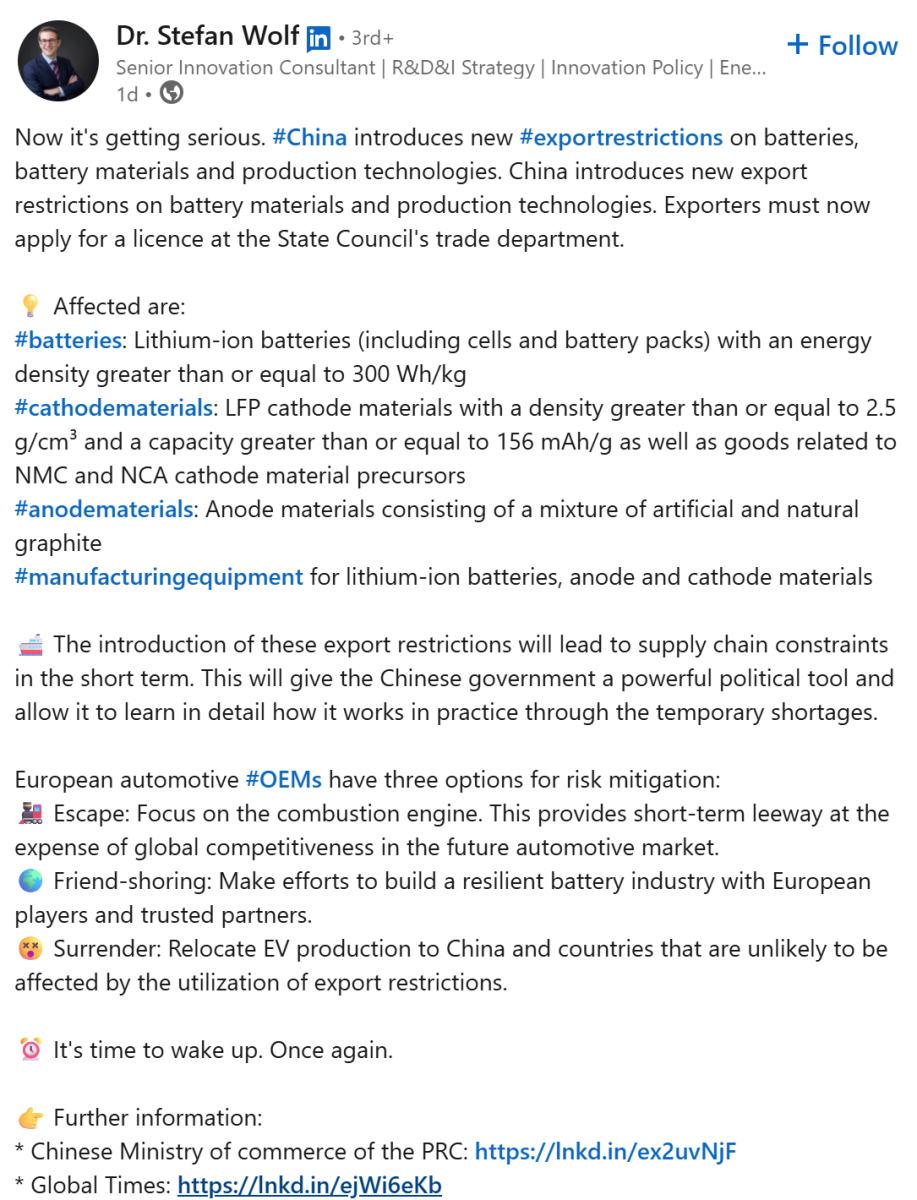Open the #cathodematerials hashtag
Image resolution: width=917 pixels, height=1200 pixels.
tap(114, 408)
